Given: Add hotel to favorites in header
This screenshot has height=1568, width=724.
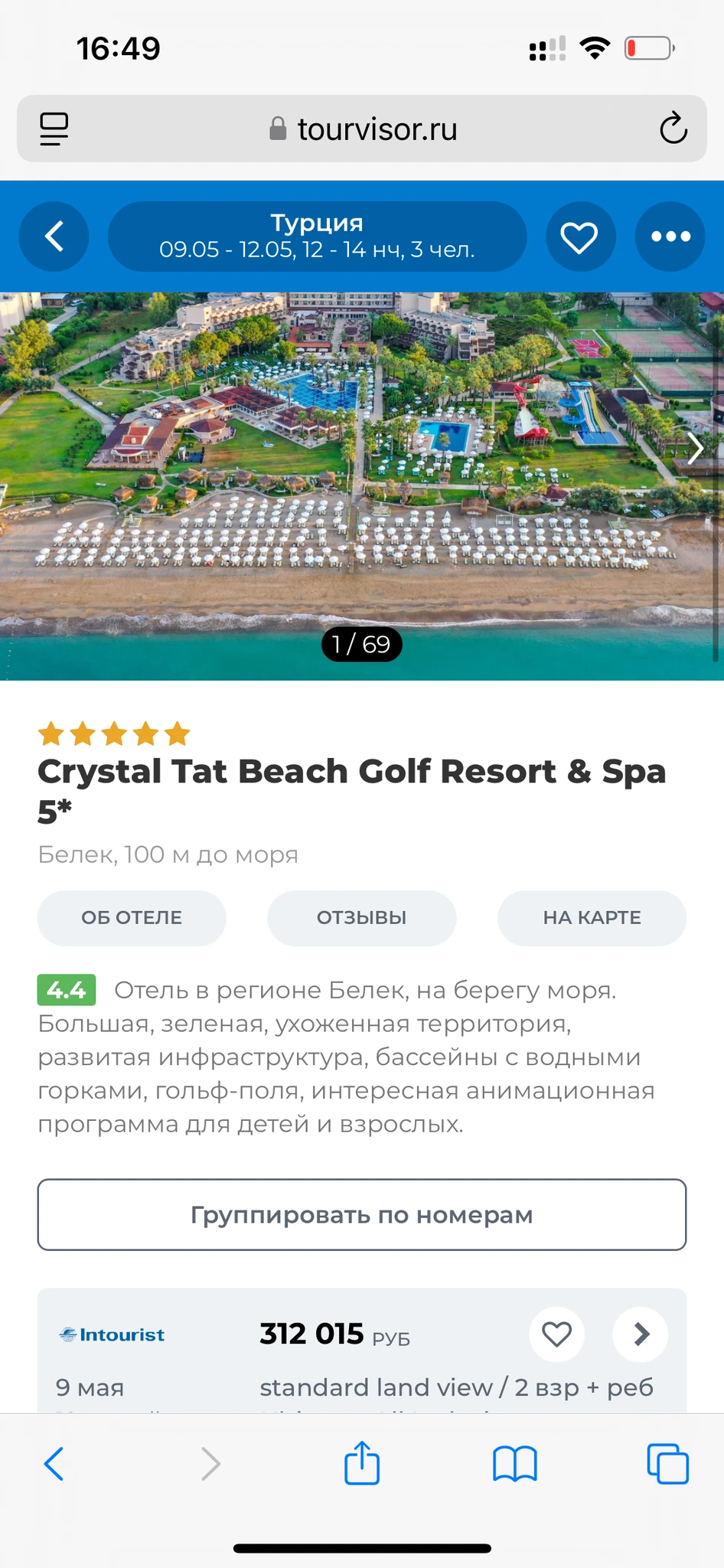Looking at the screenshot, I should coord(579,237).
